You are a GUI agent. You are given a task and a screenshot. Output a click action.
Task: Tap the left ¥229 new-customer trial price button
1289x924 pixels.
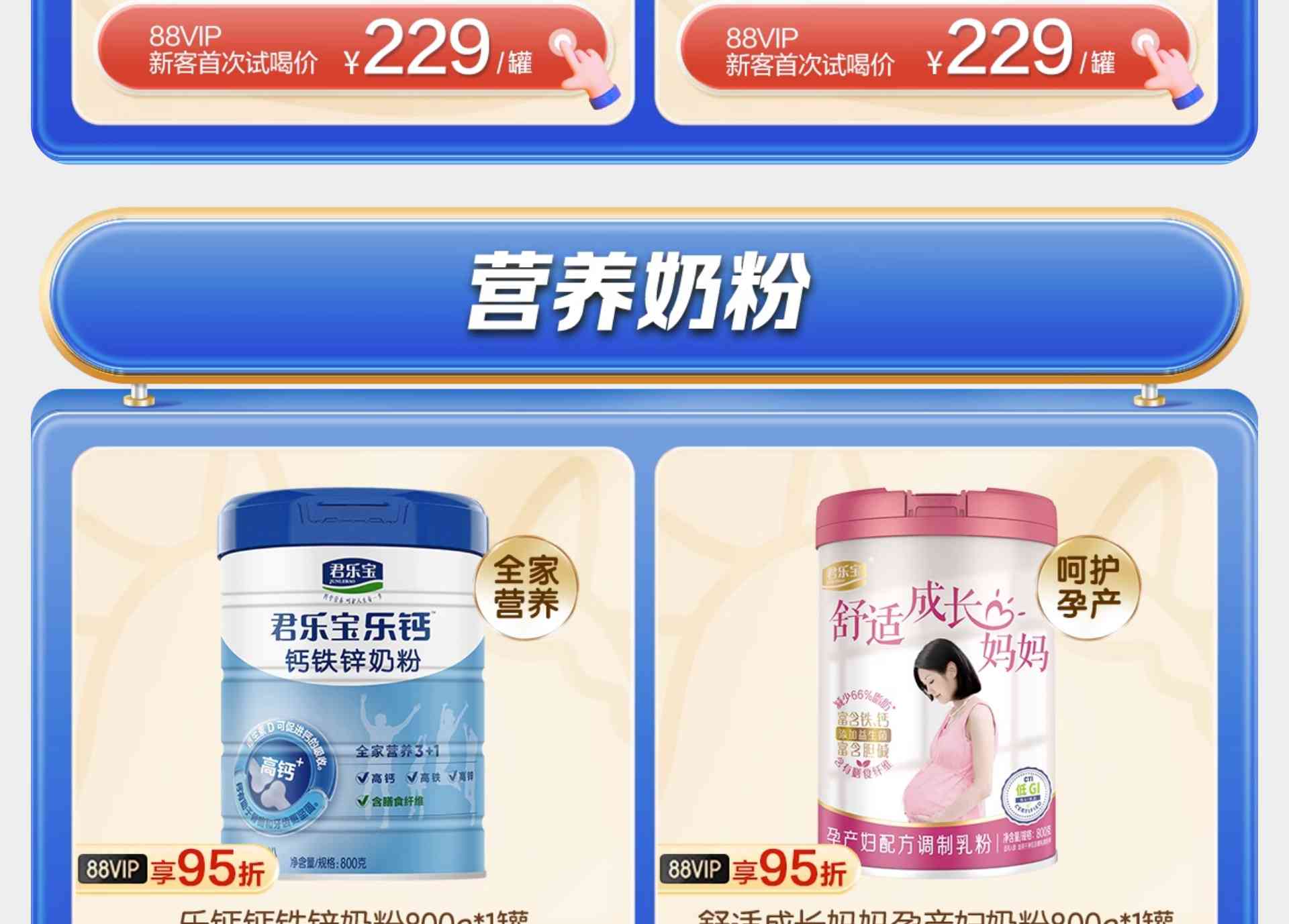click(352, 48)
